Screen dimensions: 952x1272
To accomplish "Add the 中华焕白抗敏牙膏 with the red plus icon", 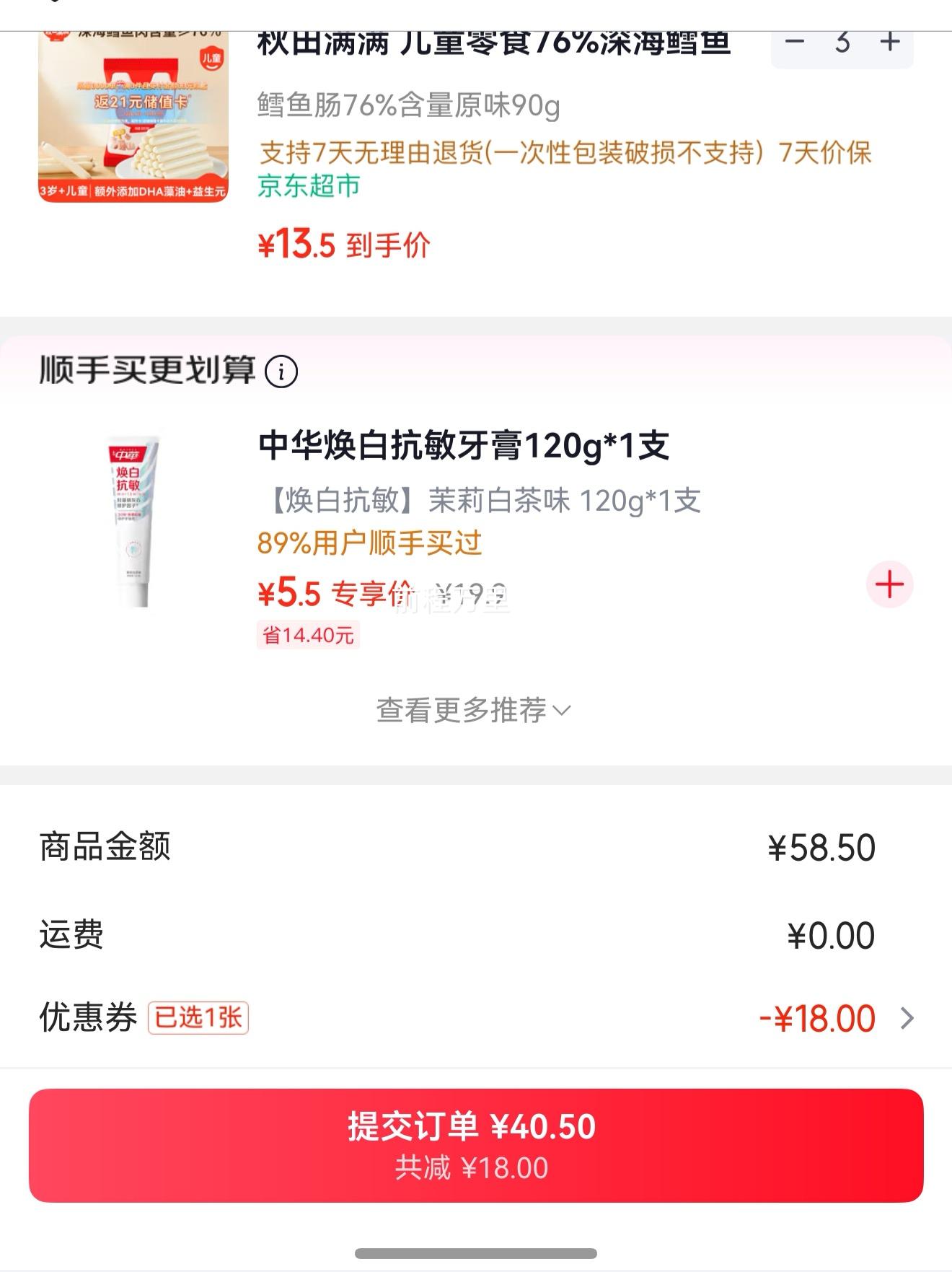I will [891, 586].
